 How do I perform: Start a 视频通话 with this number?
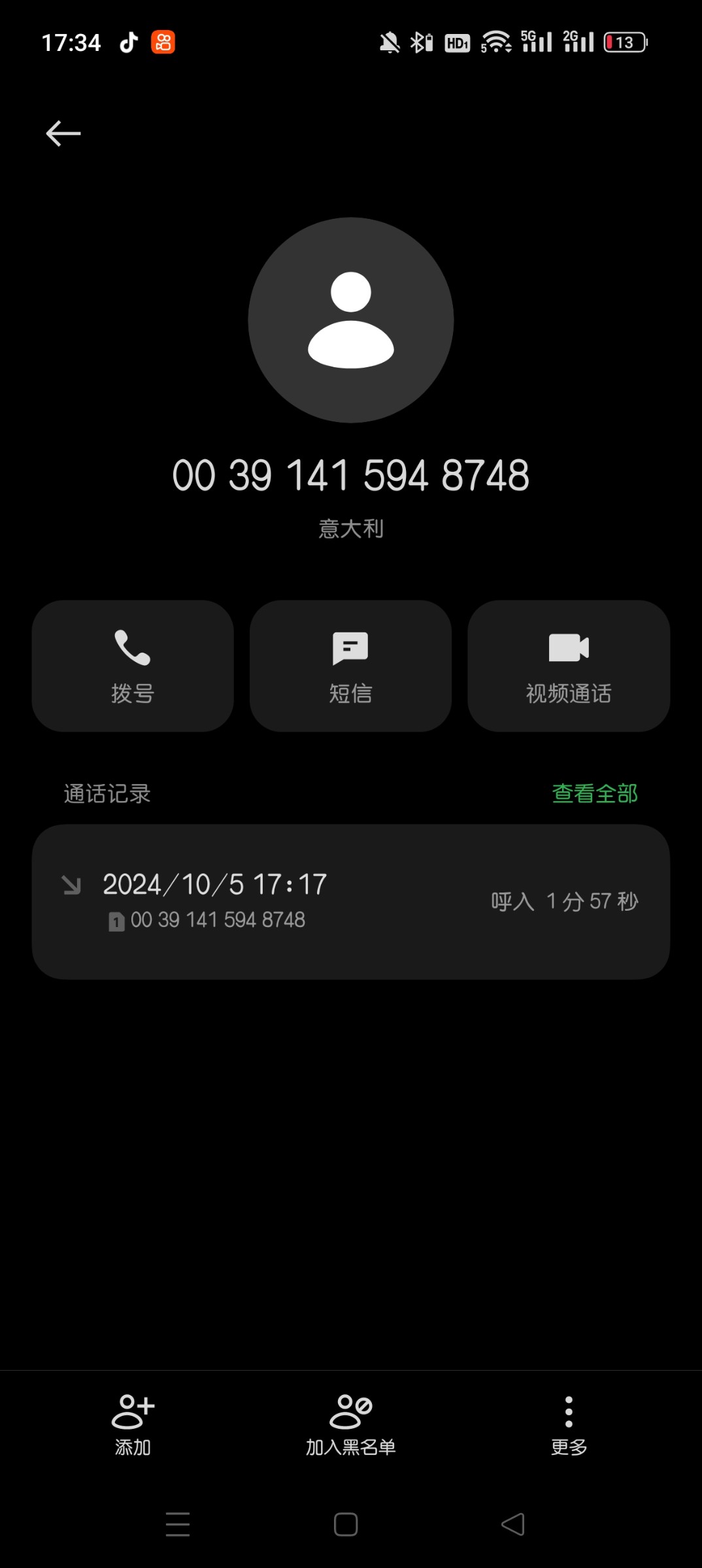[569, 666]
